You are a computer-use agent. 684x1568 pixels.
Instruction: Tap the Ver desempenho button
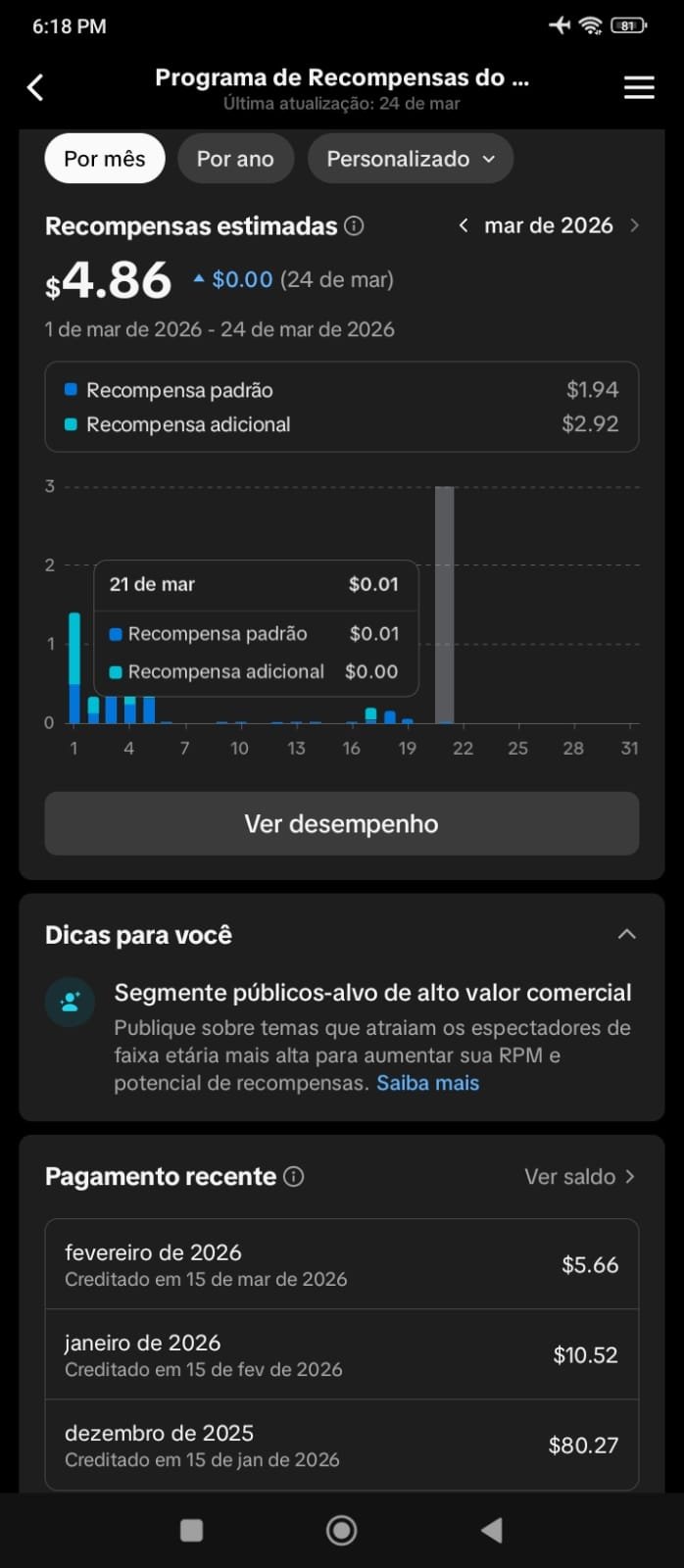coord(341,824)
